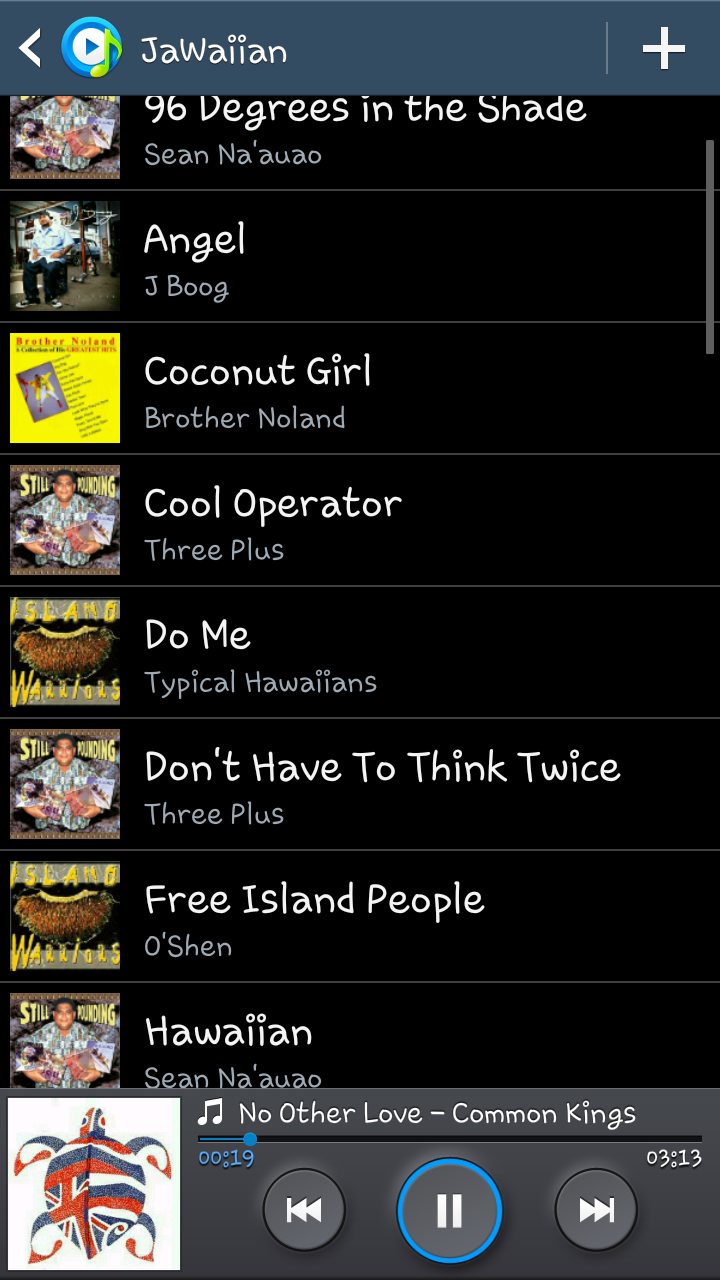
Task: Skip to the previous track
Action: [x=304, y=1211]
